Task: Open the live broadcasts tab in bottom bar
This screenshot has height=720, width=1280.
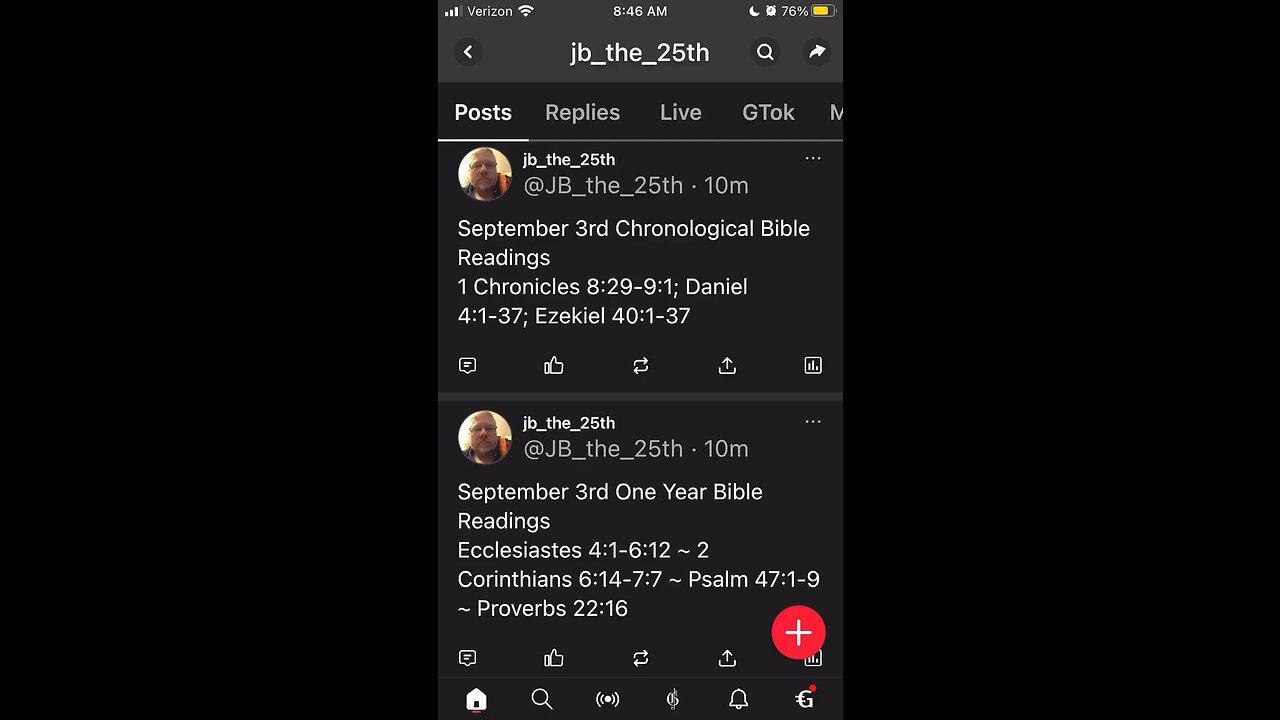Action: coord(607,699)
